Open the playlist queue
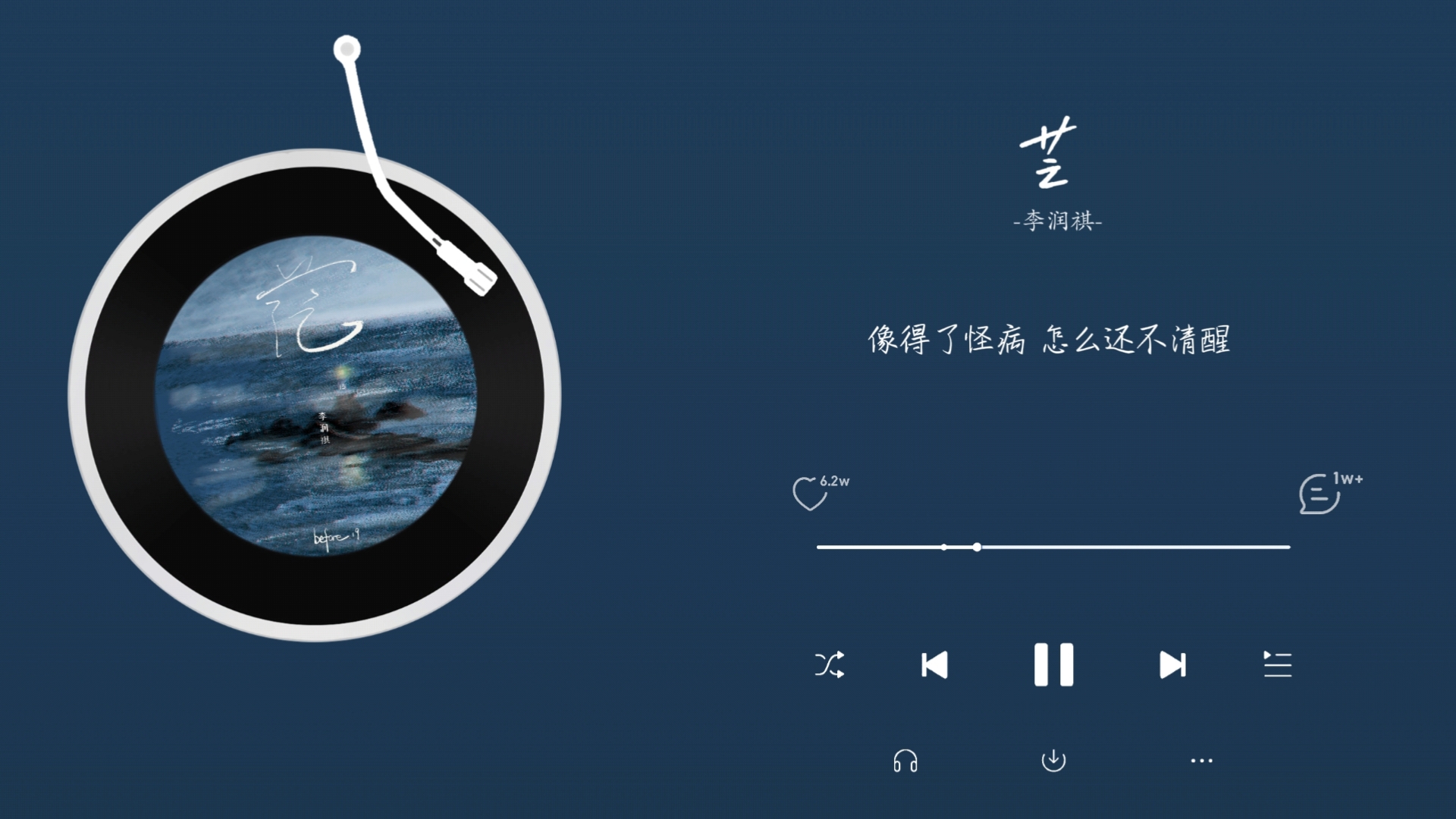Image resolution: width=1456 pixels, height=819 pixels. 1277,665
